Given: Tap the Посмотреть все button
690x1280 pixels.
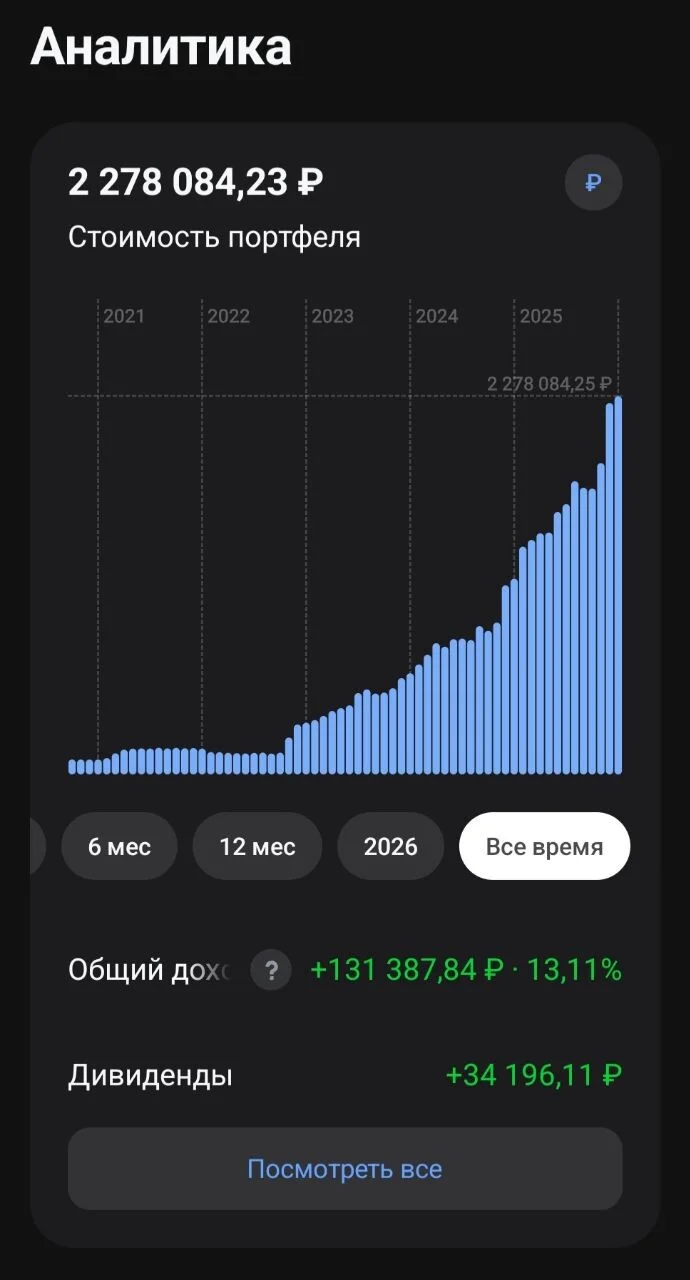Looking at the screenshot, I should [x=345, y=1169].
